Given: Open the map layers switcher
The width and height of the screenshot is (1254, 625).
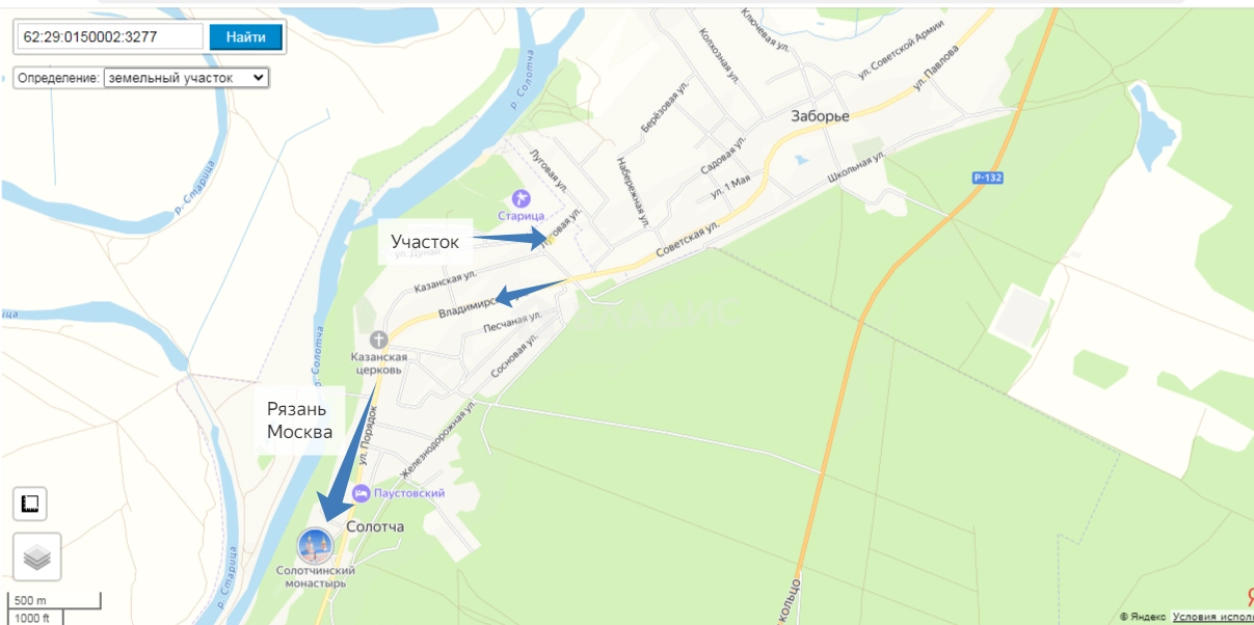Looking at the screenshot, I should 37,557.
